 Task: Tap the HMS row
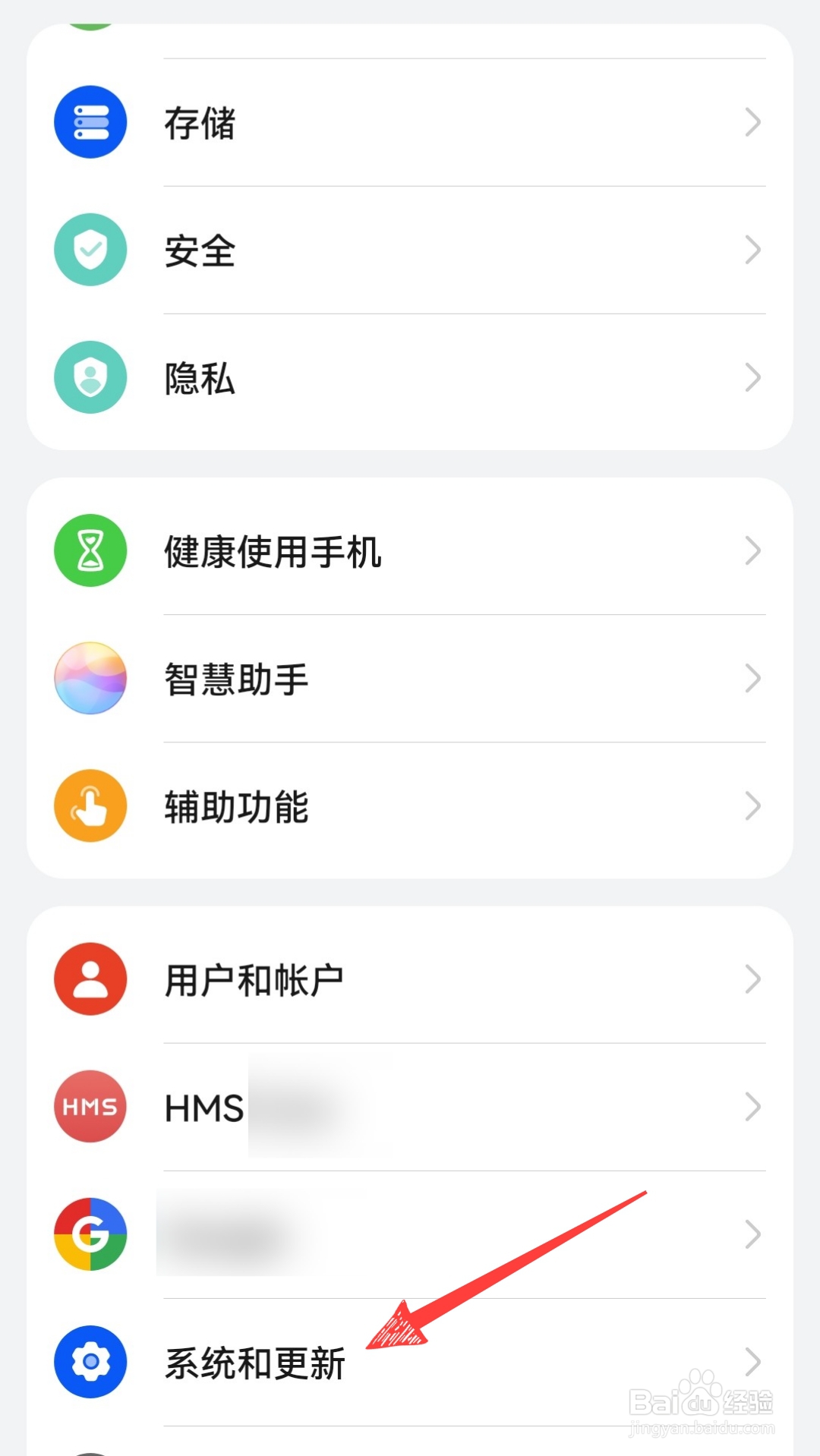(x=410, y=1107)
